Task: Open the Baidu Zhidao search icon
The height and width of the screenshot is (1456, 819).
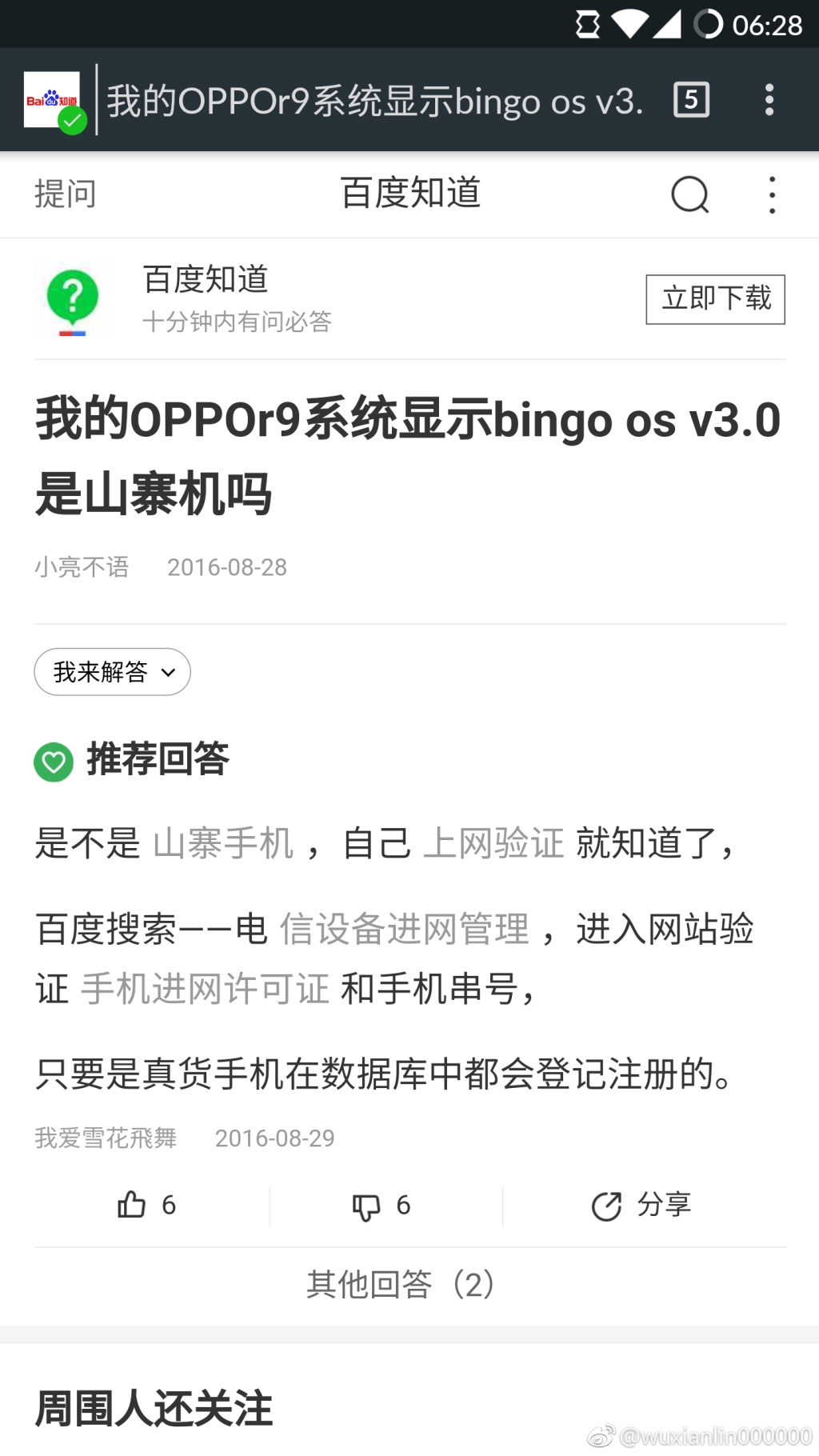Action: click(689, 194)
